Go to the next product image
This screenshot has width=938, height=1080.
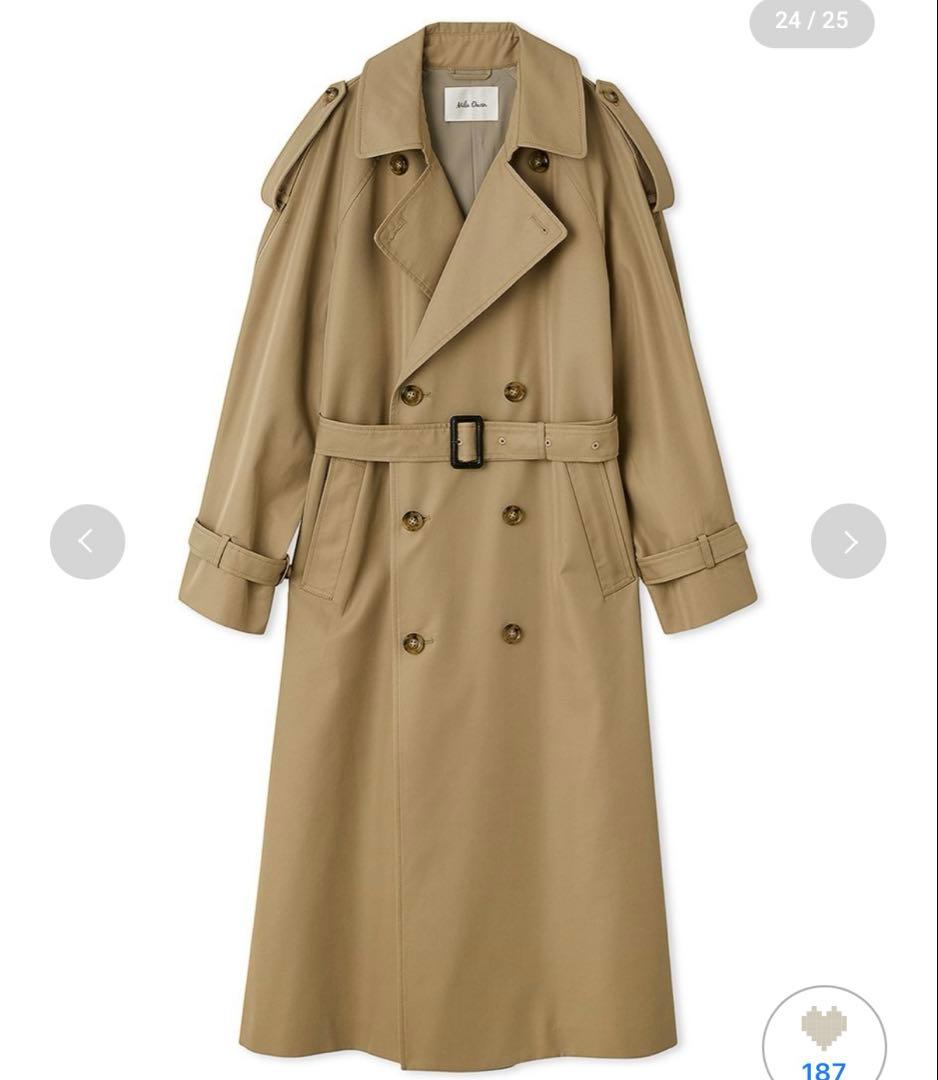[848, 541]
